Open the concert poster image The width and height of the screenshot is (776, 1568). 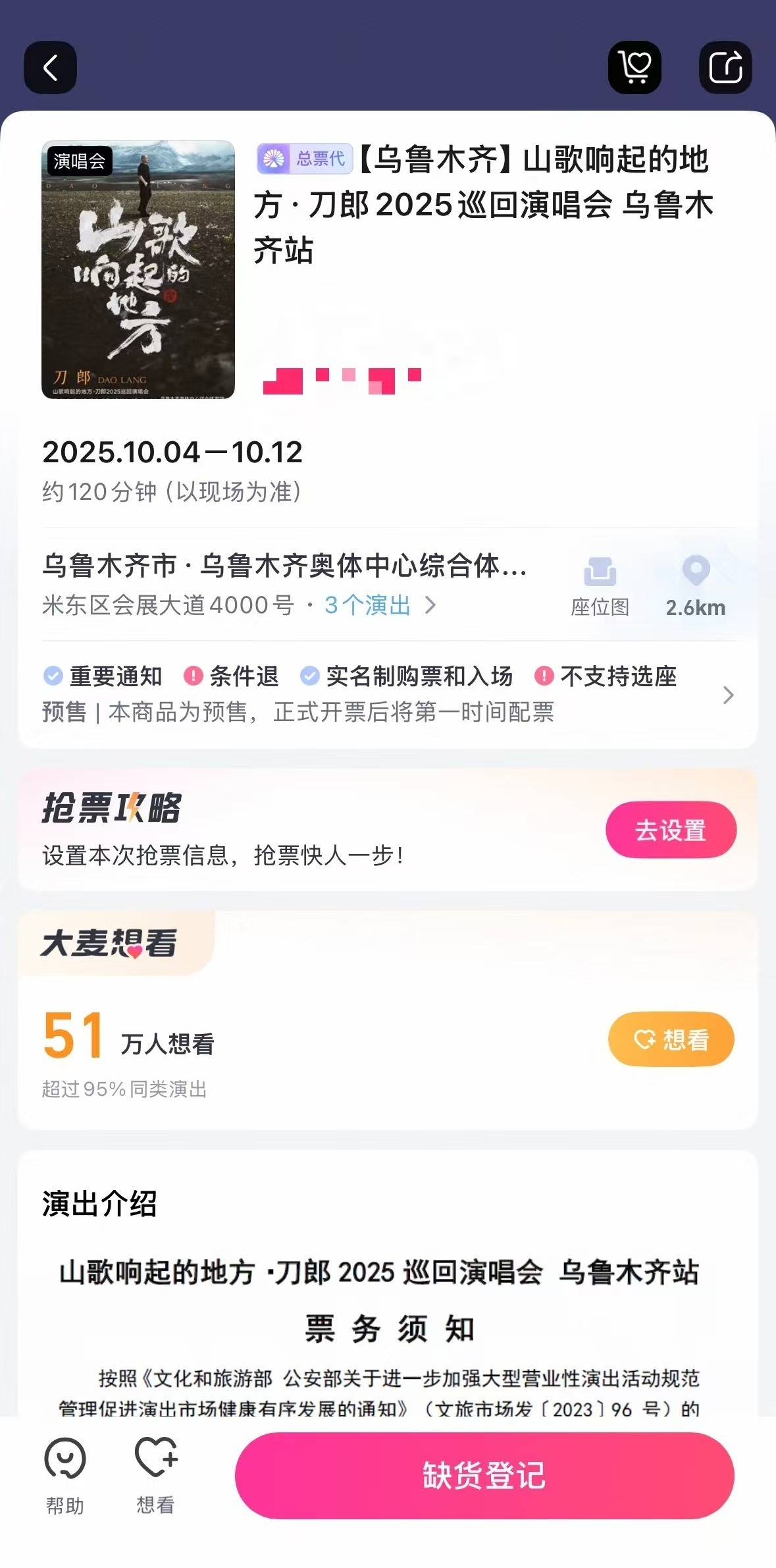(x=138, y=269)
